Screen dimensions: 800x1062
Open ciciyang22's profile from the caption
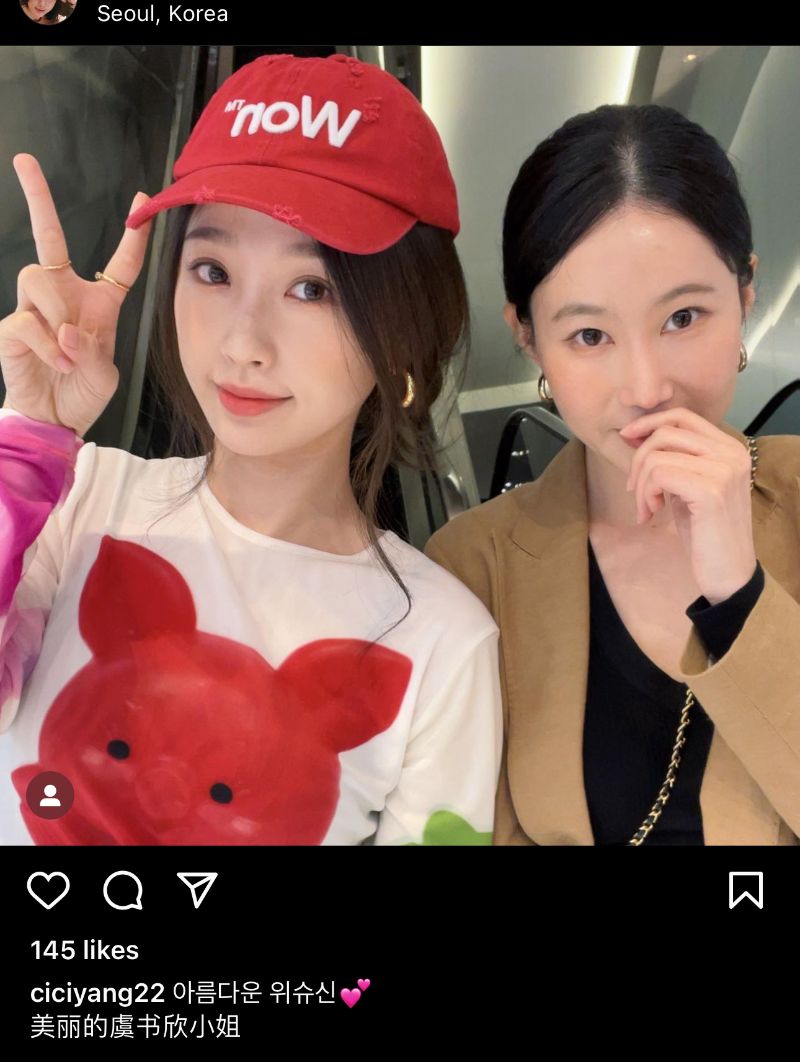(x=97, y=993)
